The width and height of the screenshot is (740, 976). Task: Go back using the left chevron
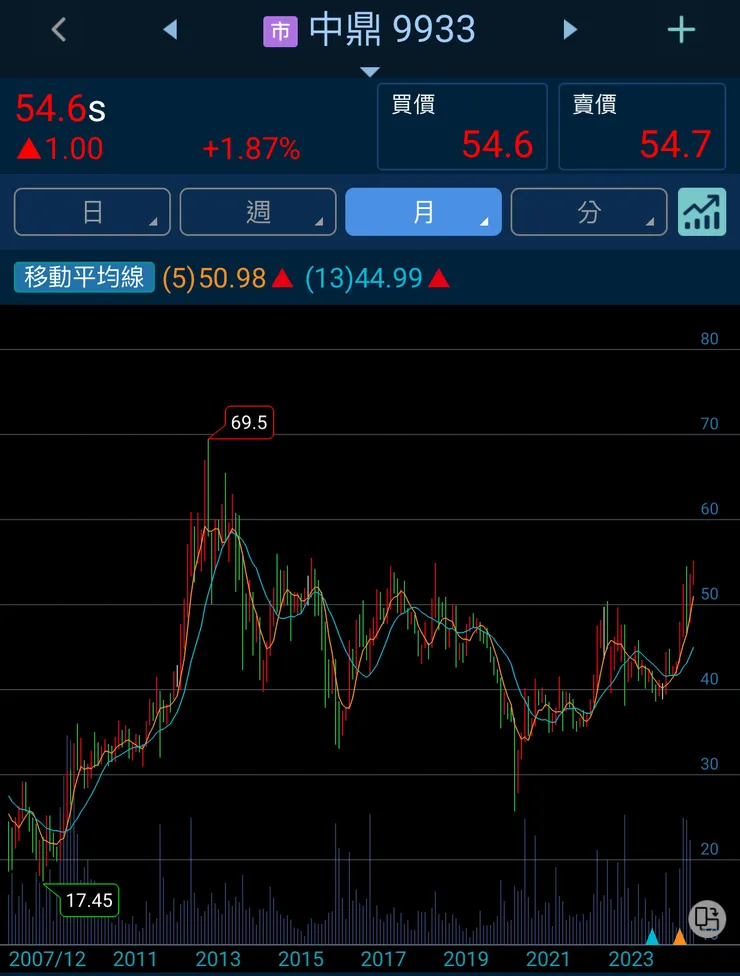coord(59,30)
